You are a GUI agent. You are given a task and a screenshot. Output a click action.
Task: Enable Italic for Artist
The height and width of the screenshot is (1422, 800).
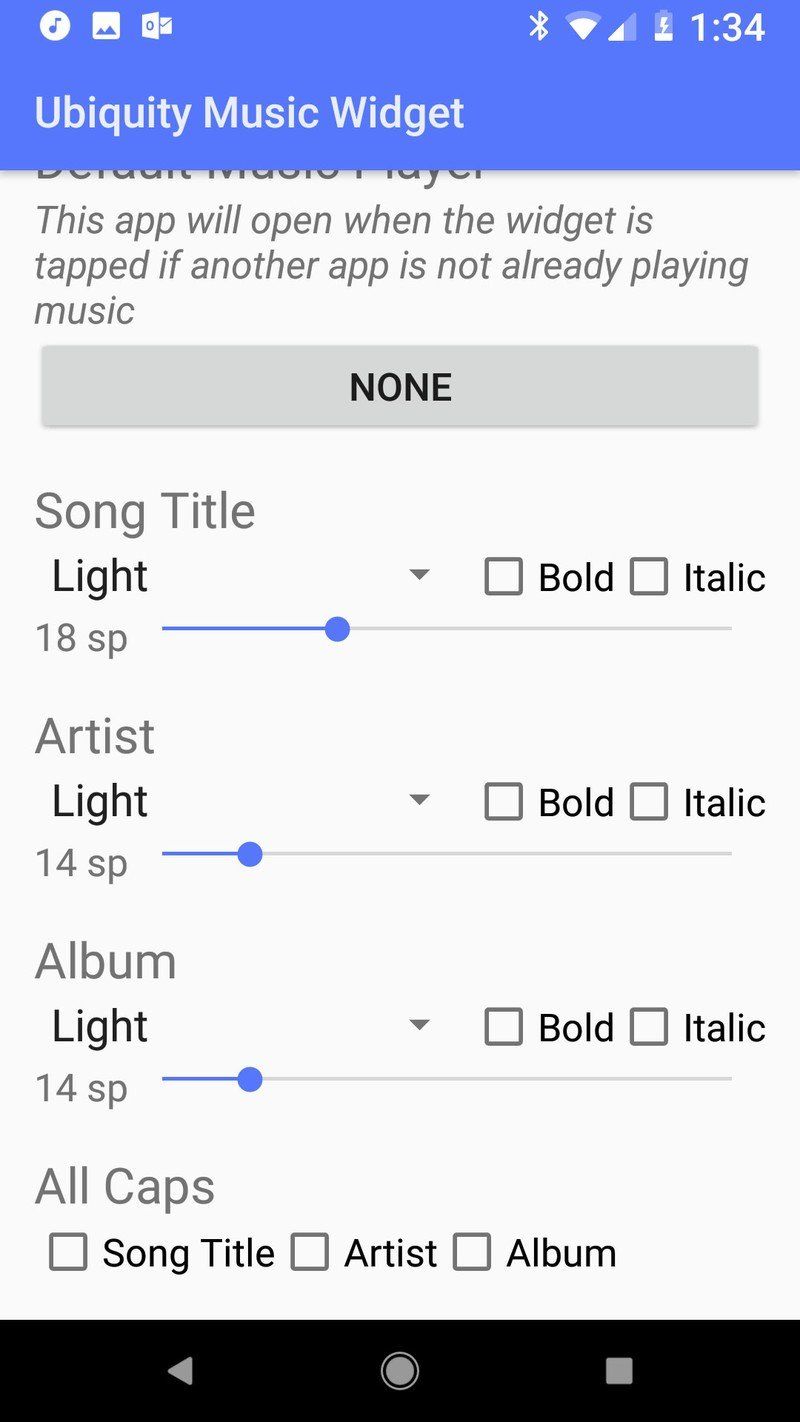tap(650, 801)
